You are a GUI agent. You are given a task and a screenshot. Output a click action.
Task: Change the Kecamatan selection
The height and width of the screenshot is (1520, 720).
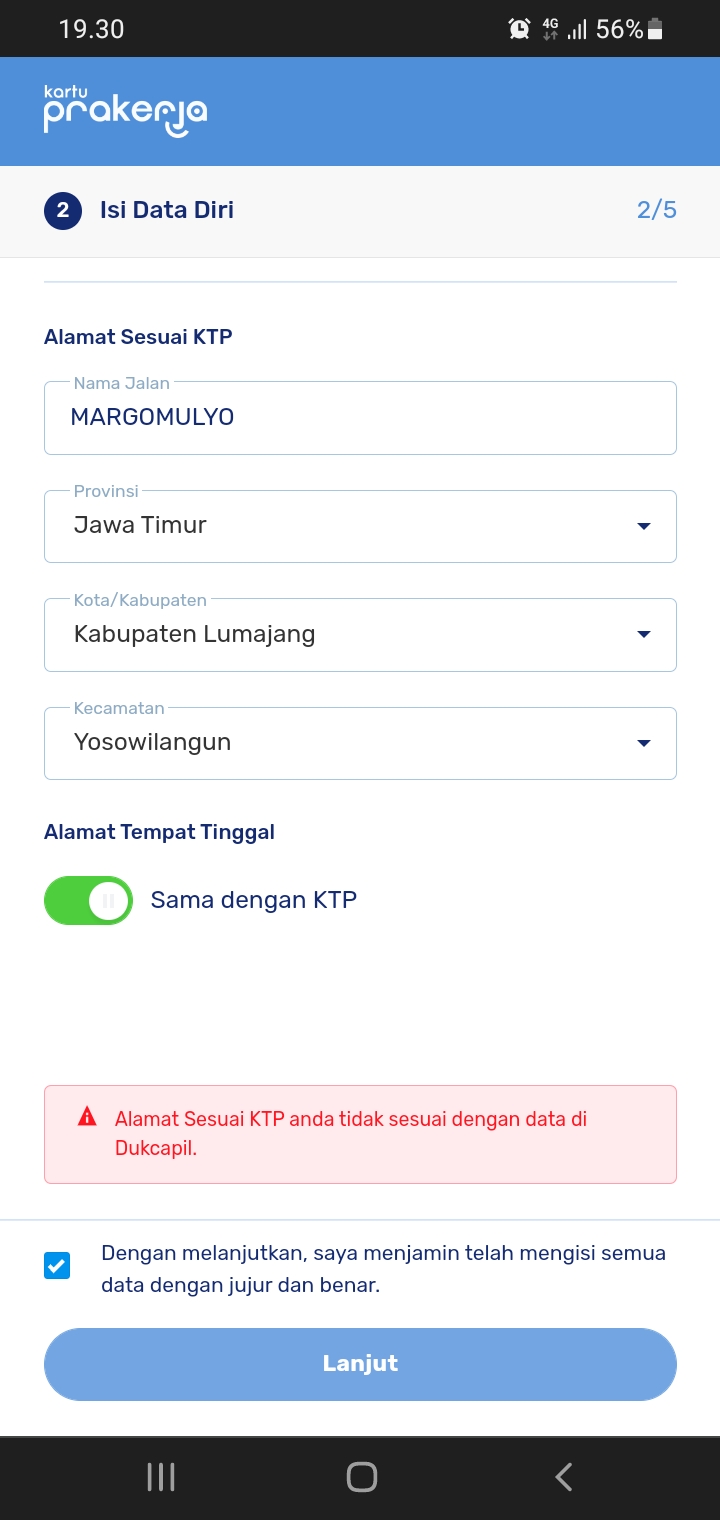(360, 743)
